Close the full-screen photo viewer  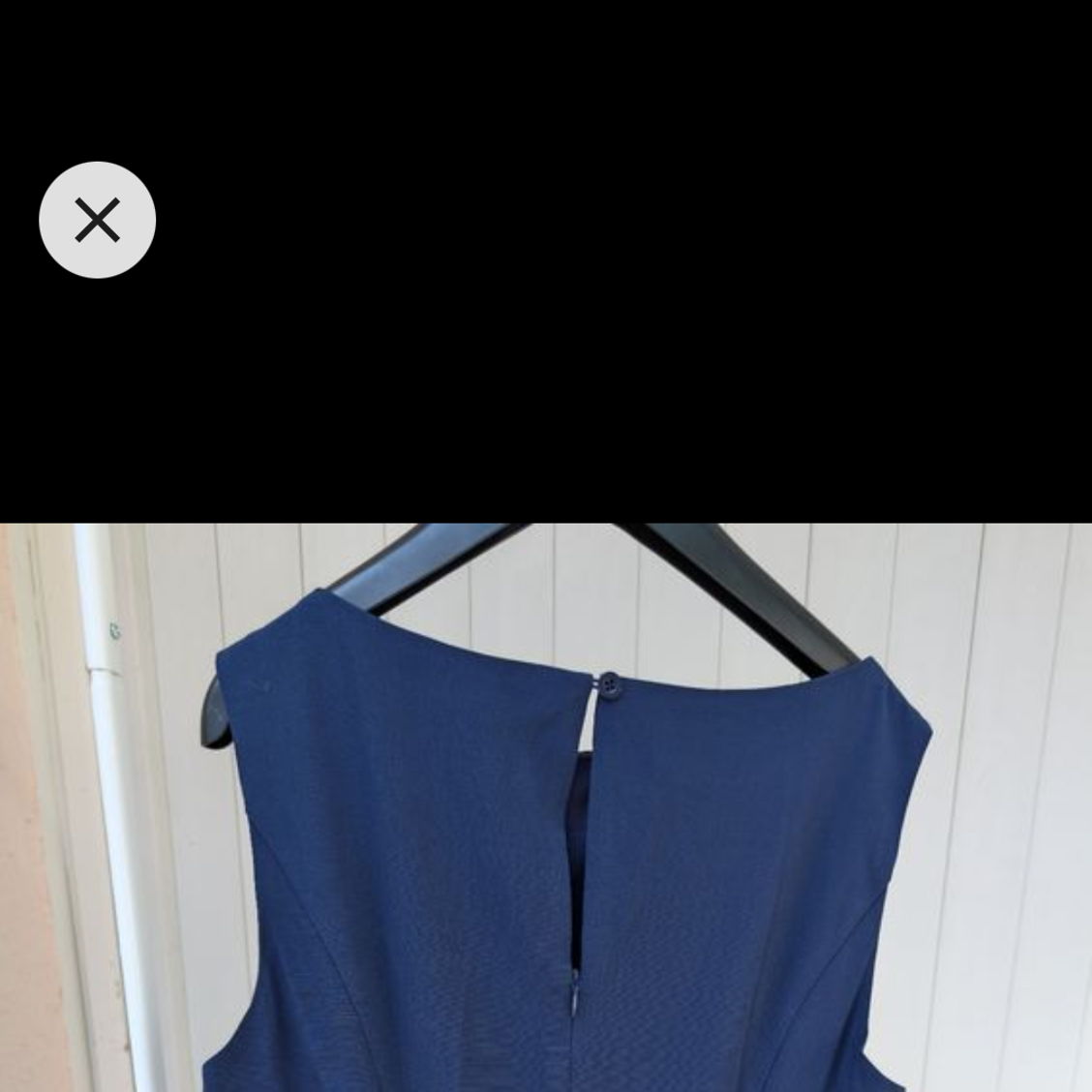click(x=97, y=220)
